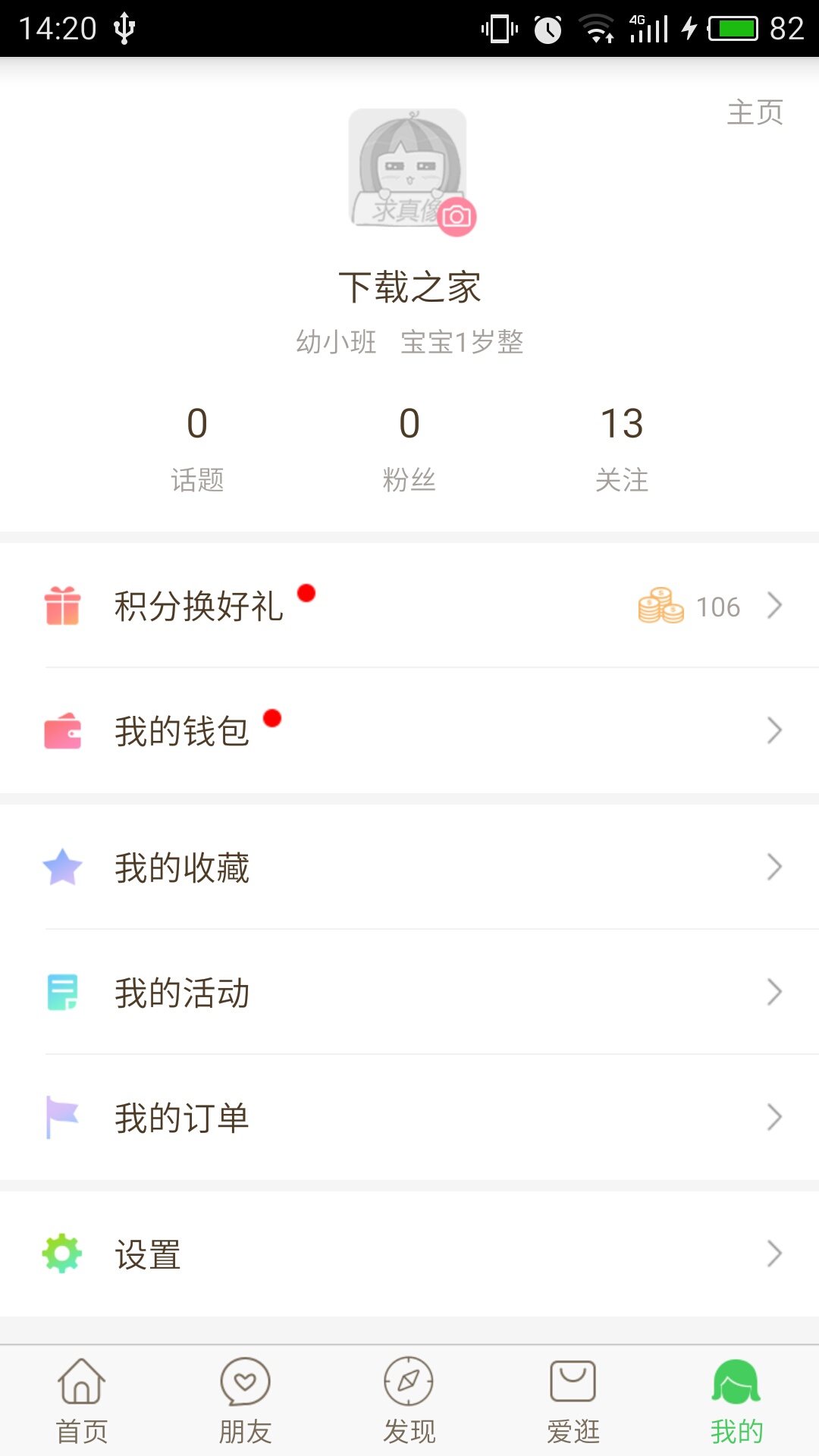The width and height of the screenshot is (819, 1456).
Task: Click the star icon for 我的收藏
Action: click(x=63, y=866)
